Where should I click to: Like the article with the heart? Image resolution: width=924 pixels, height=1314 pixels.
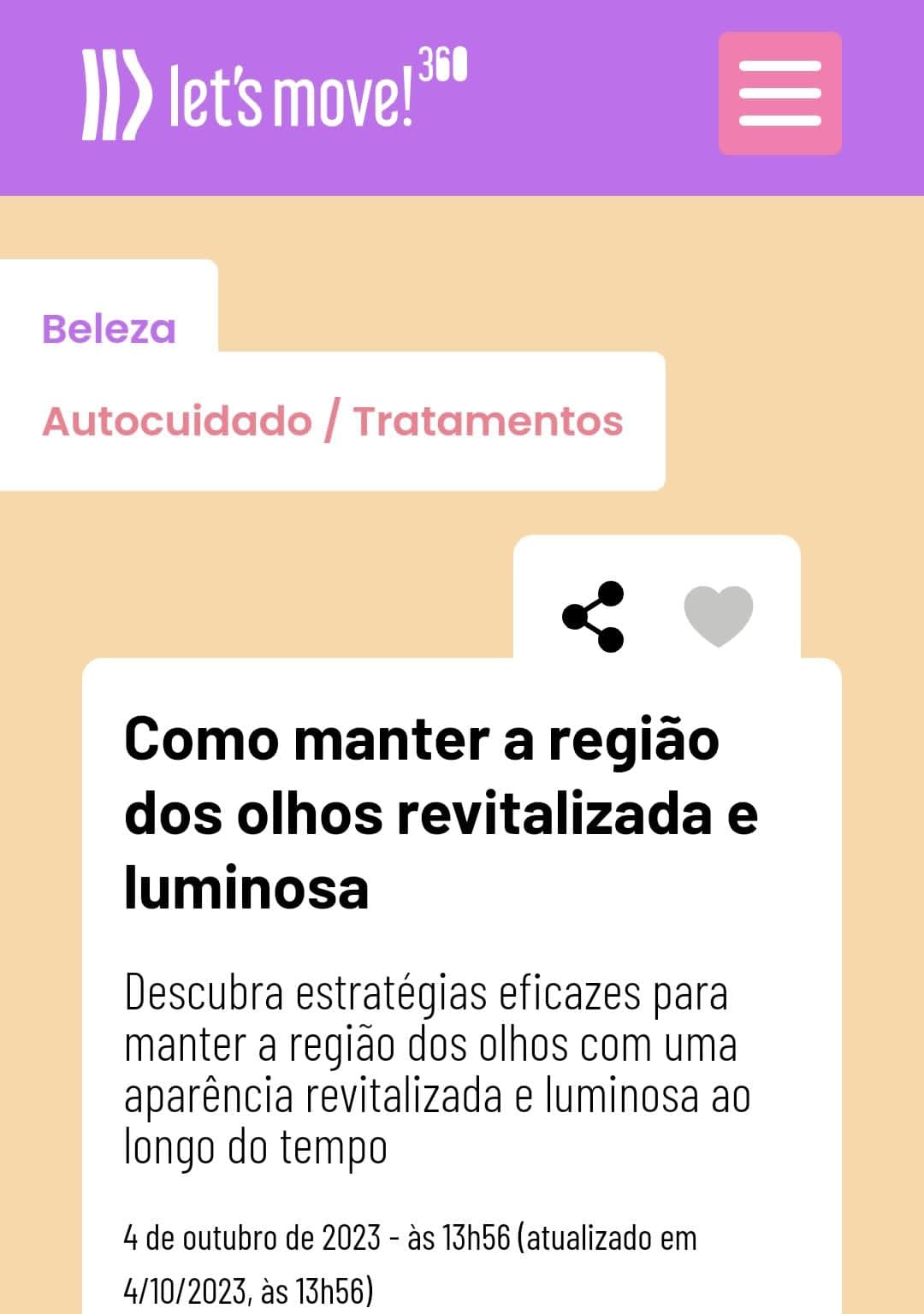718,616
